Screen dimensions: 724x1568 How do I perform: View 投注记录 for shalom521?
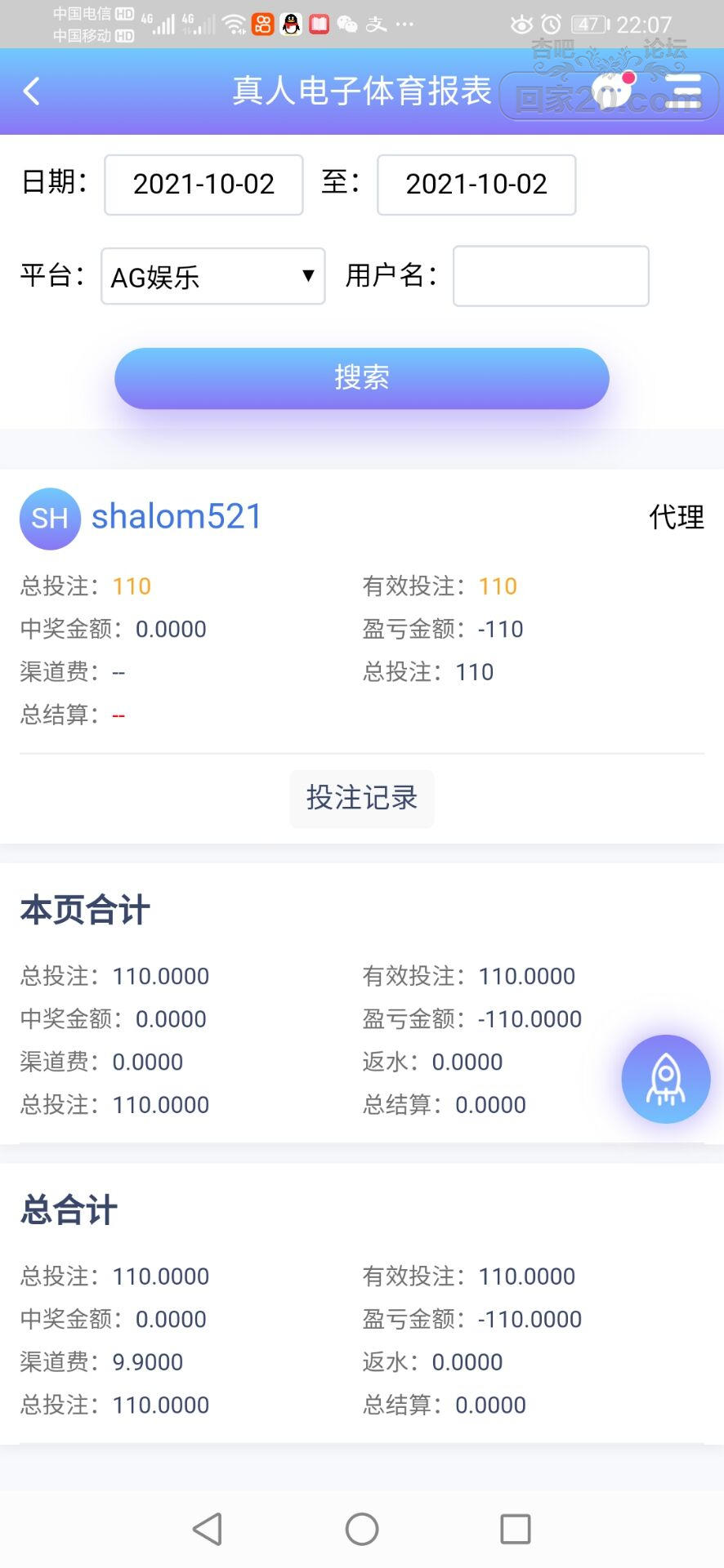(x=362, y=798)
